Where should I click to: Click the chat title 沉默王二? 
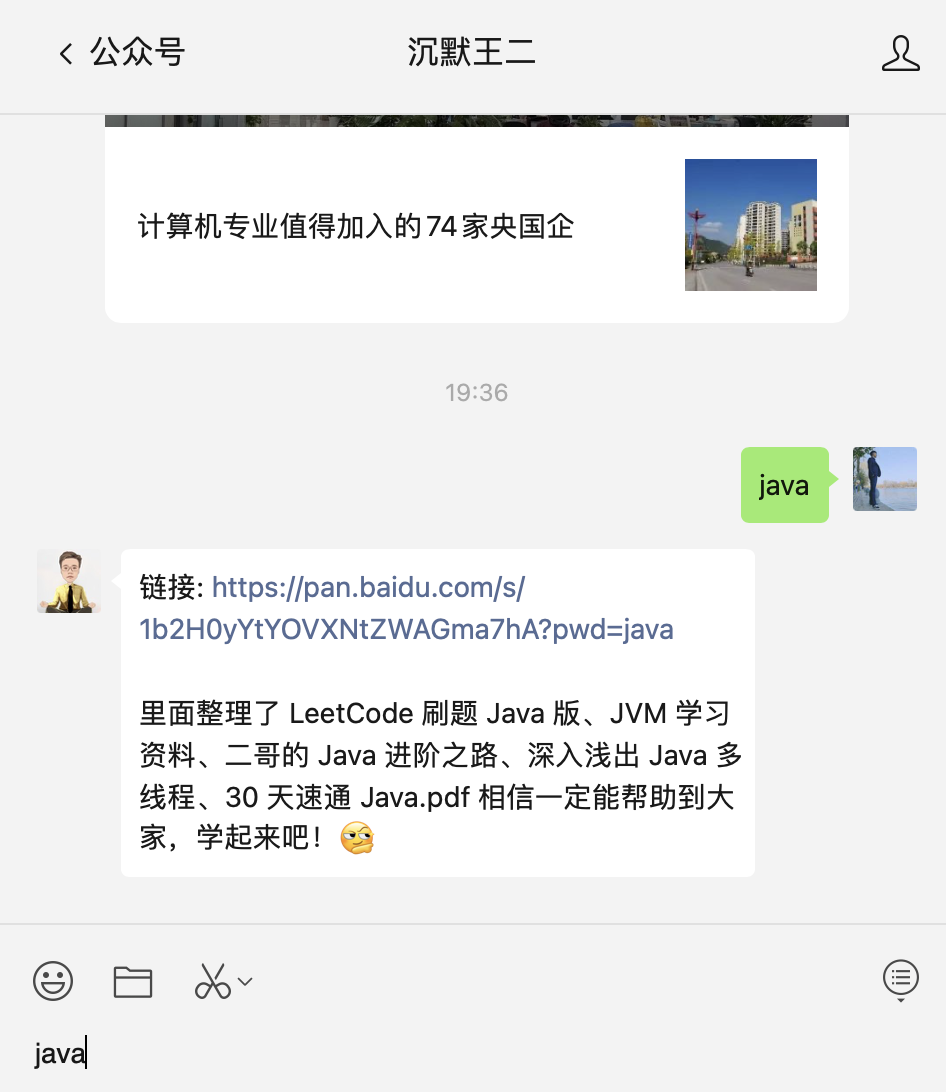(470, 52)
